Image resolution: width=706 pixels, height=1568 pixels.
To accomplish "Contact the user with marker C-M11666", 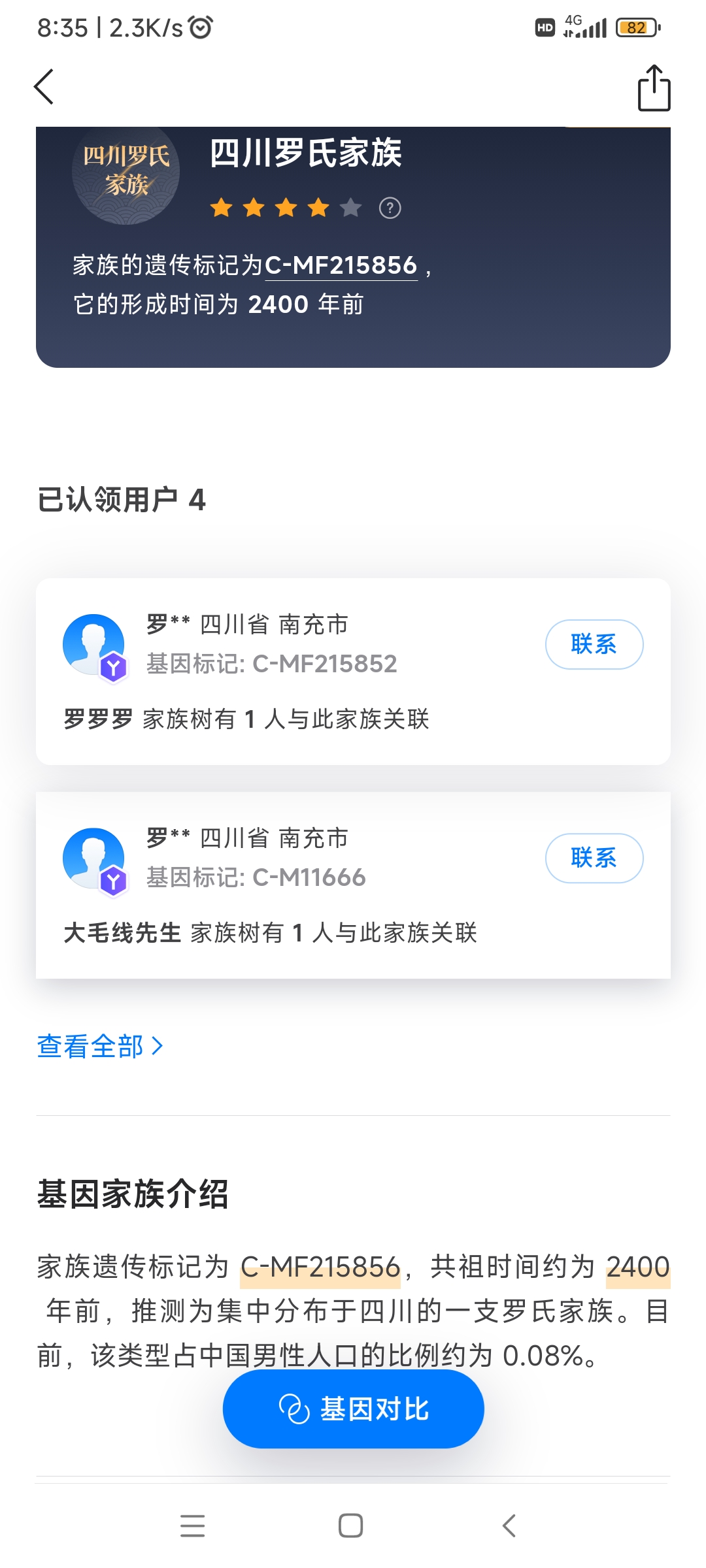I will point(594,858).
